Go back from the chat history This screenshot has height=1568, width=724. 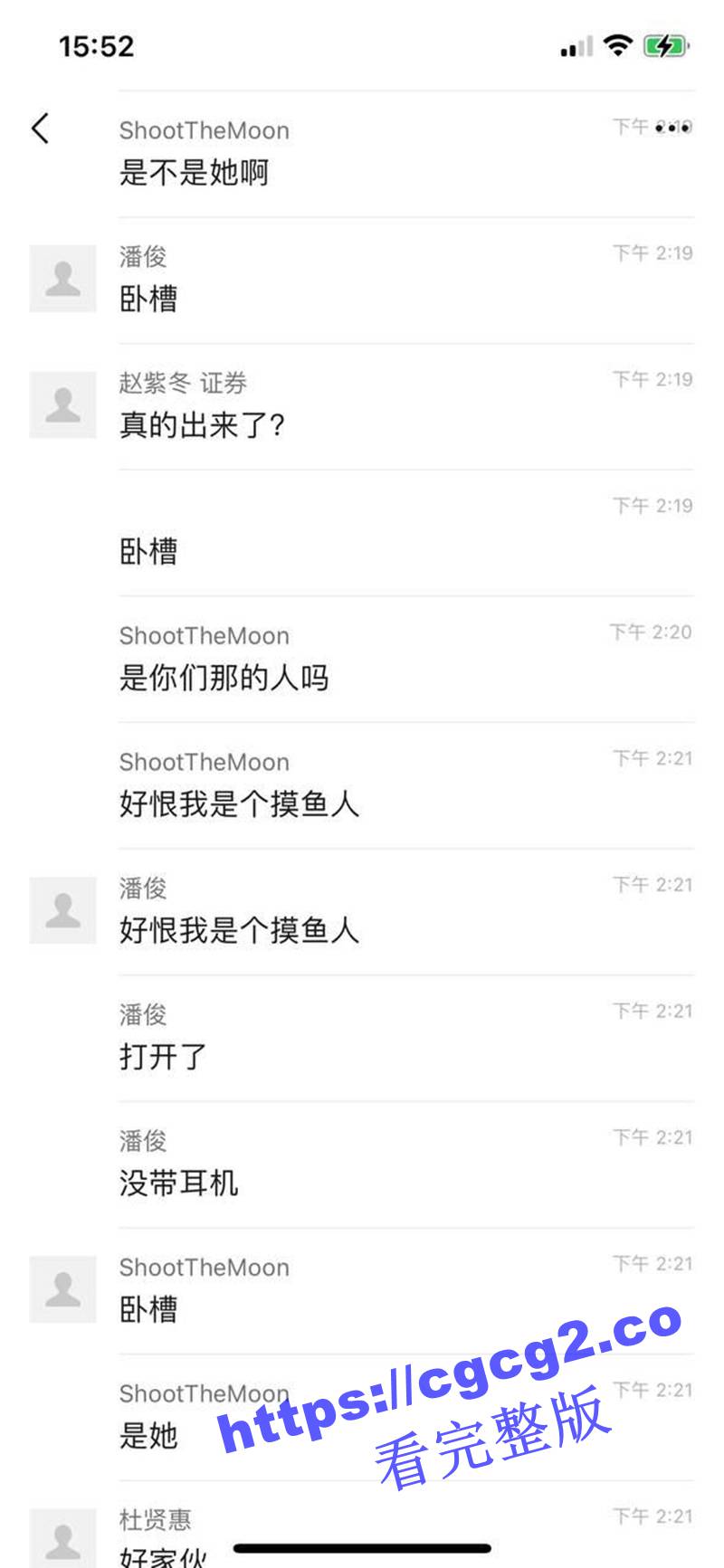pos(40,128)
